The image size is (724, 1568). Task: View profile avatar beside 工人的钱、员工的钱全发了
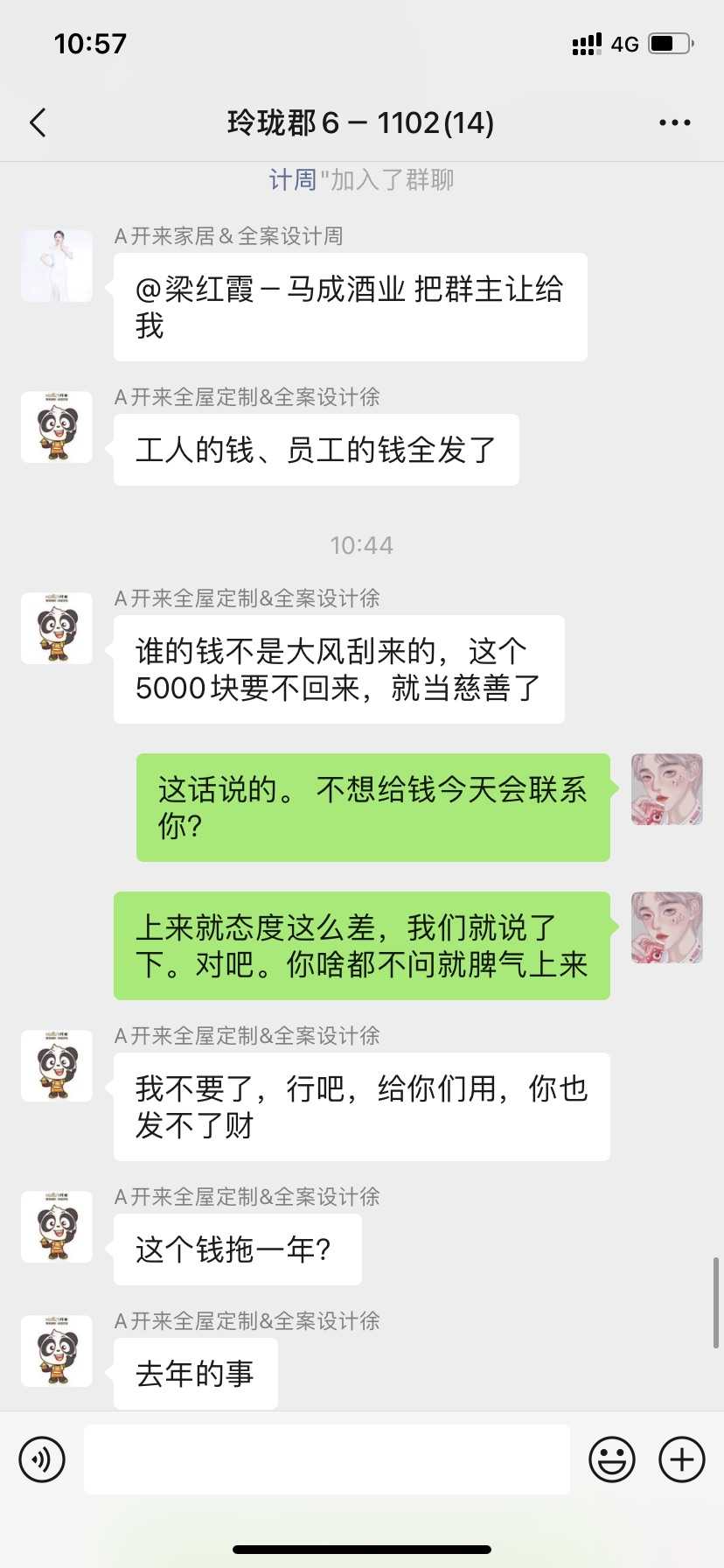pos(57,427)
